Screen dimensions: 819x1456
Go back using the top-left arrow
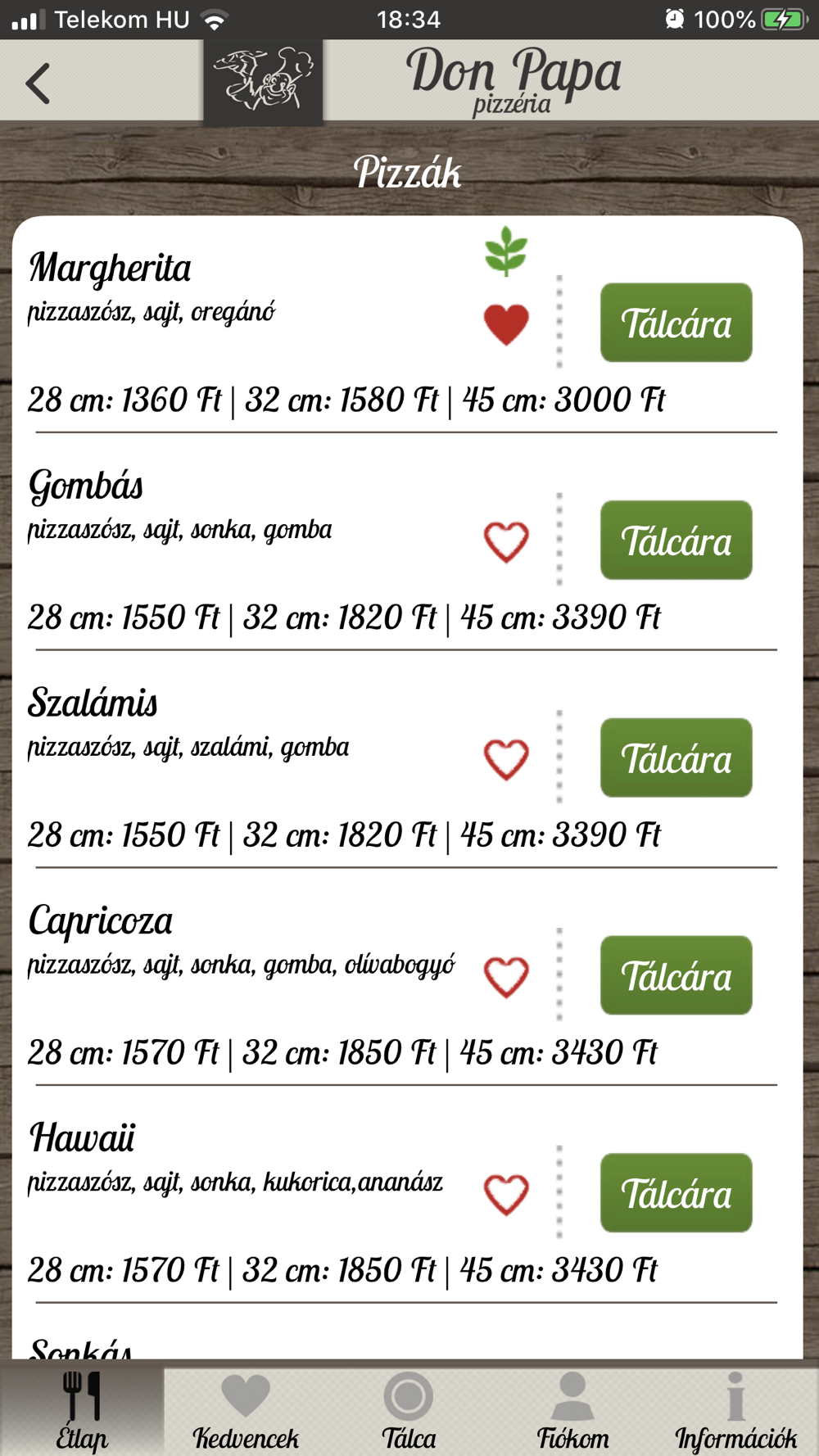[x=38, y=83]
